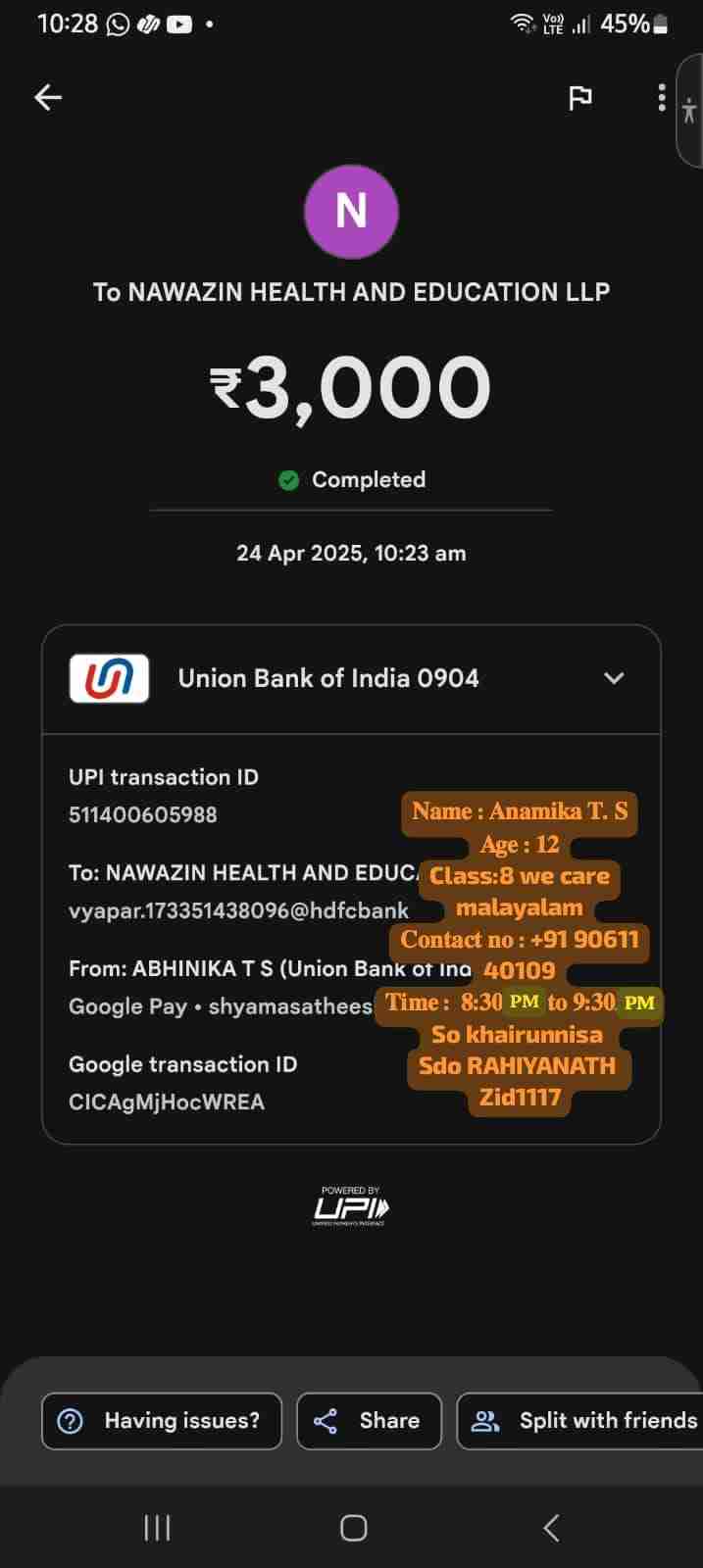Open the three-dot overflow menu
Screen dimensions: 703x1568
[662, 97]
